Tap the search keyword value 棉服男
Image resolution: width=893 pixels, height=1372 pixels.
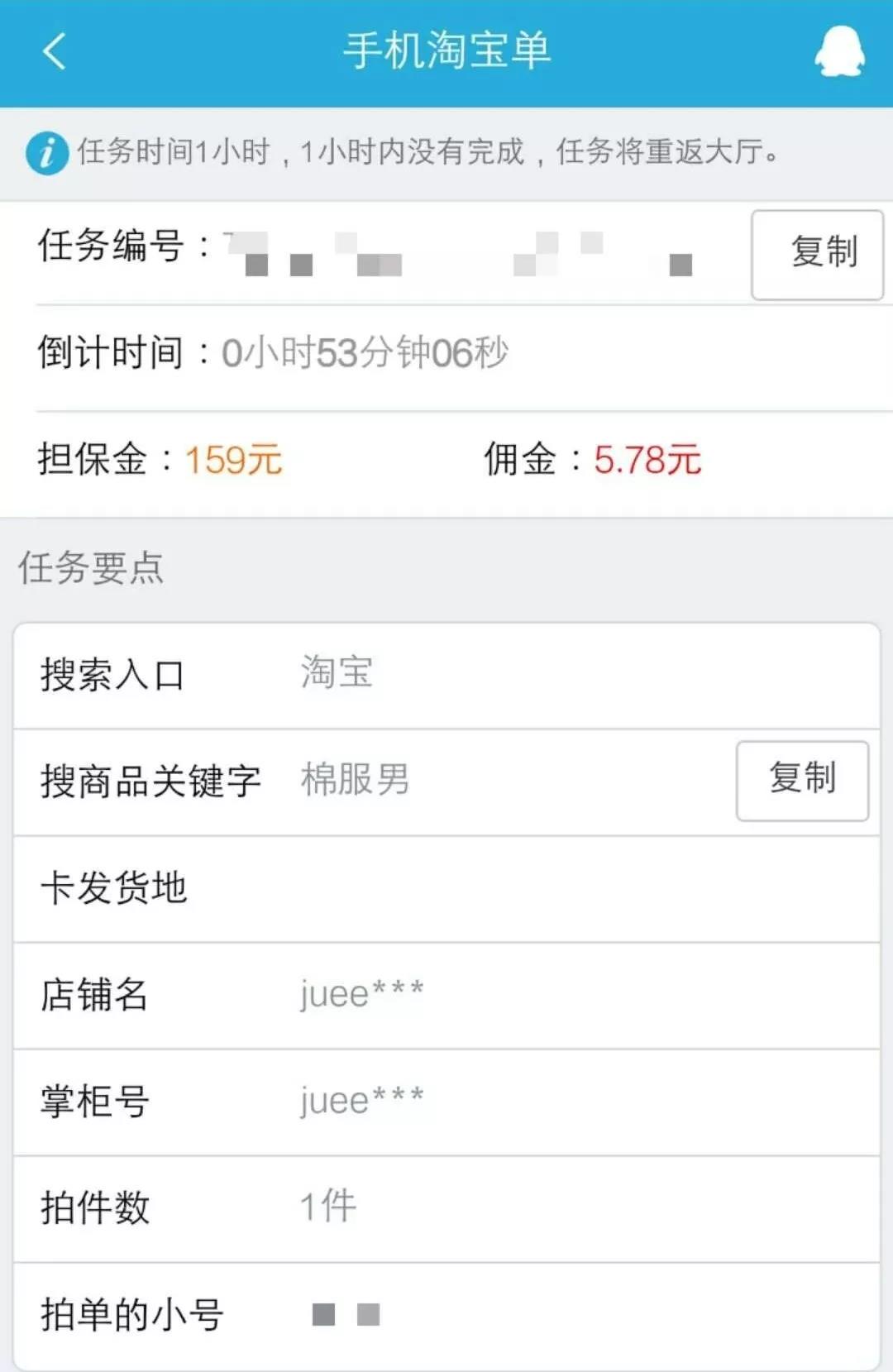click(356, 778)
